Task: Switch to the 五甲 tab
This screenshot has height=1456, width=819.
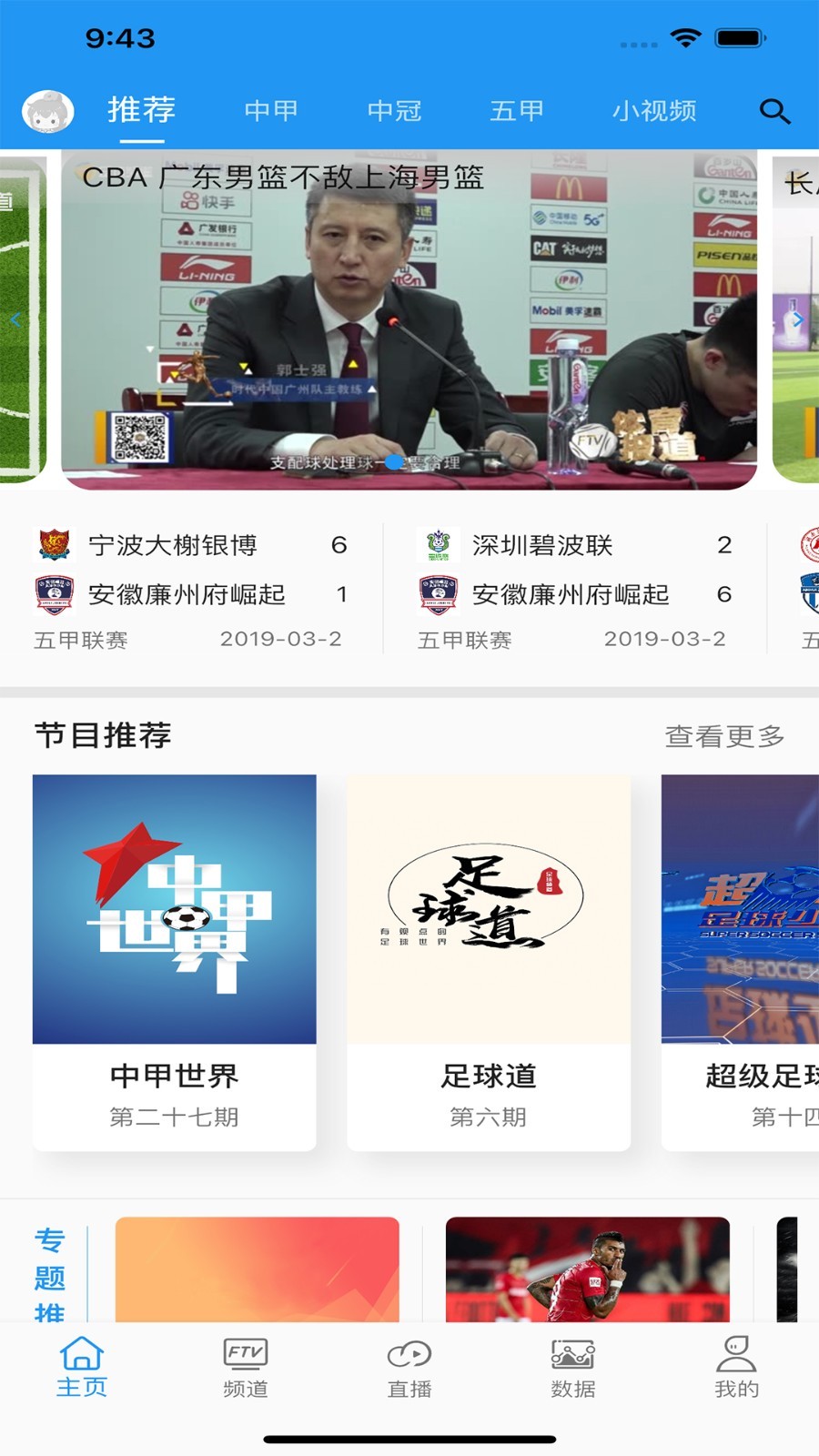Action: [x=517, y=111]
